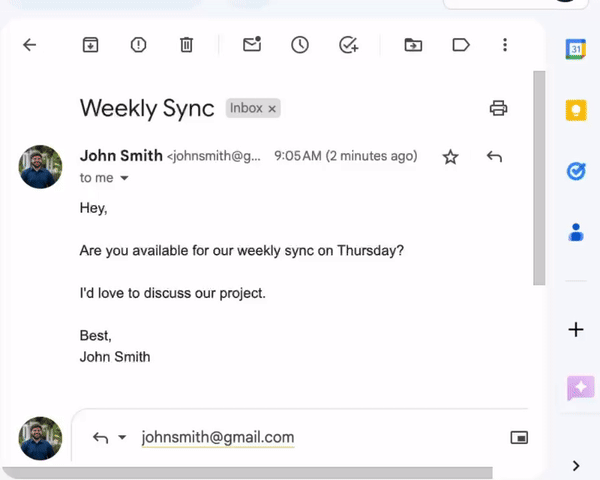Open the more options menu
600x480 pixels.
(505, 45)
